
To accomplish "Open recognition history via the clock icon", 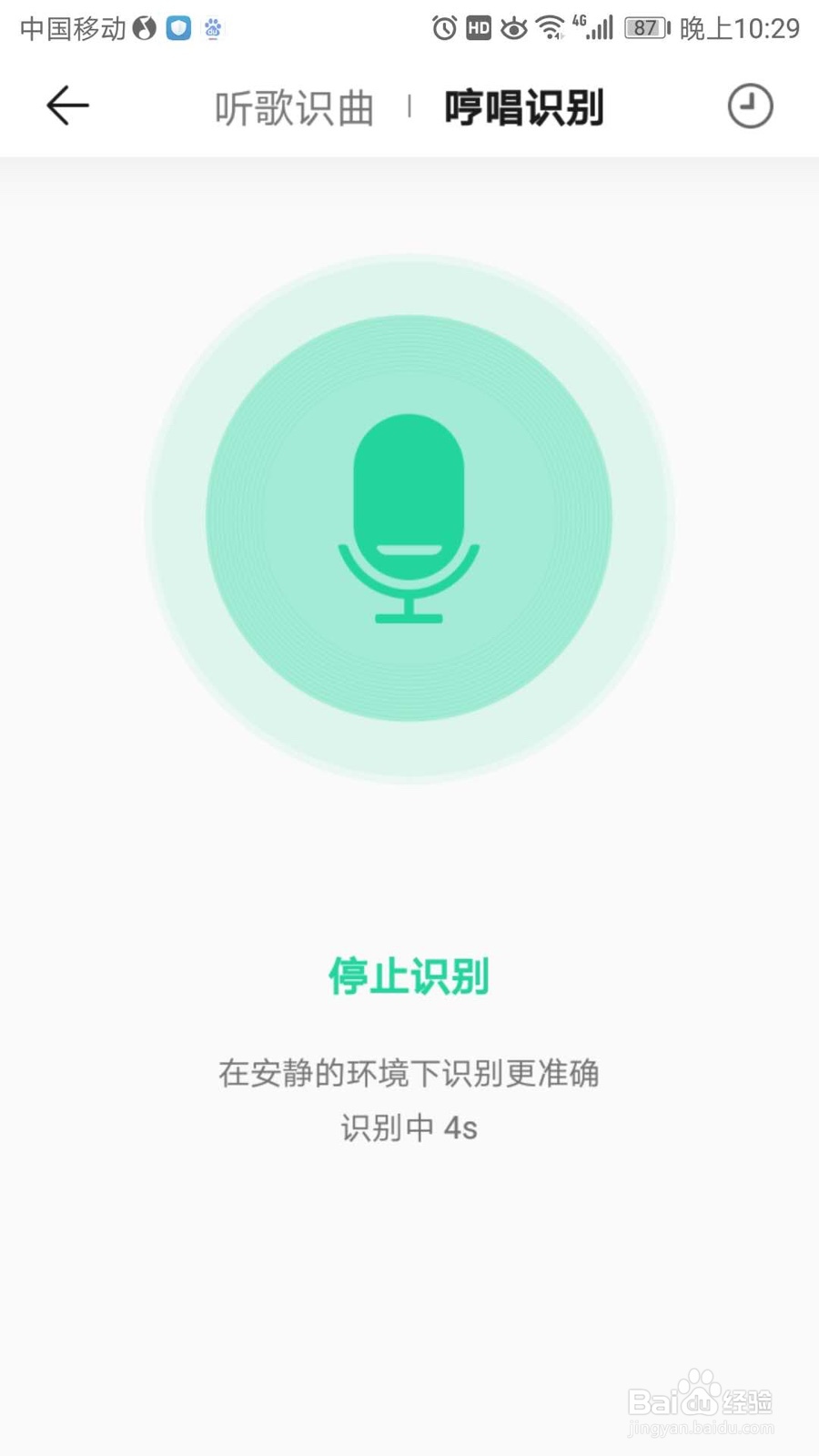I will click(x=750, y=106).
